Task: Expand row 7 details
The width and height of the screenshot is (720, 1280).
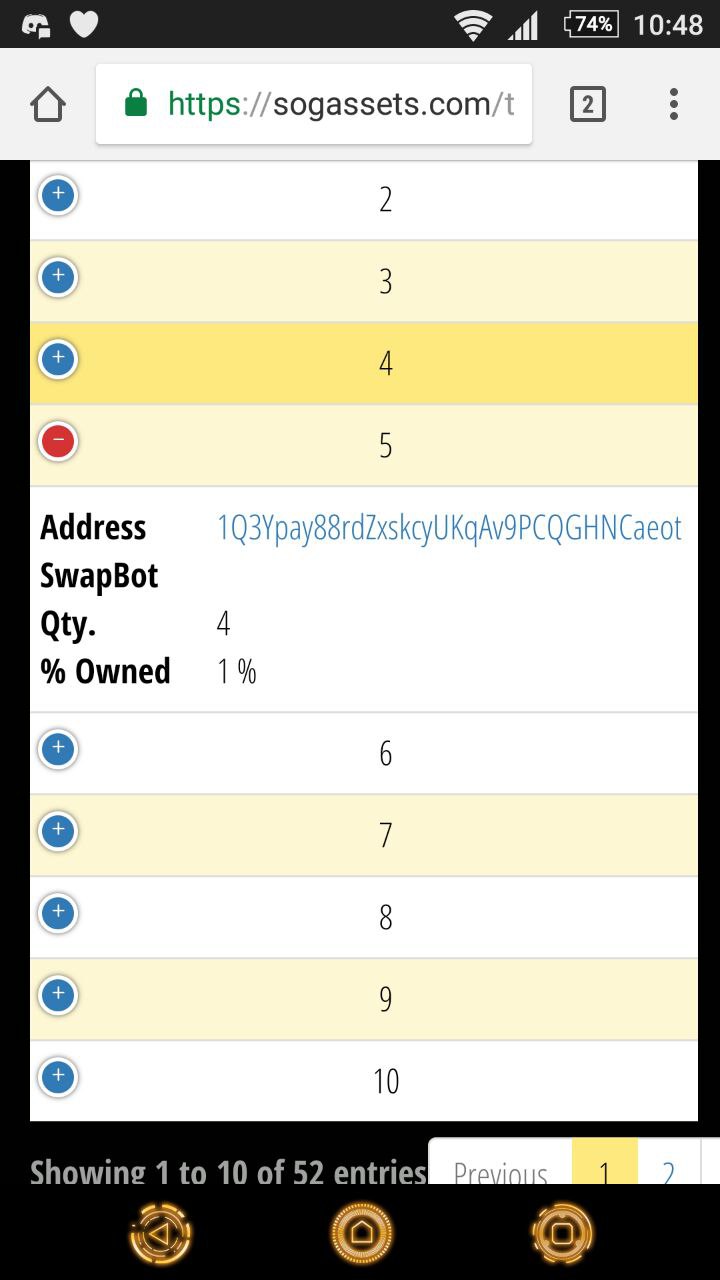Action: (x=58, y=830)
